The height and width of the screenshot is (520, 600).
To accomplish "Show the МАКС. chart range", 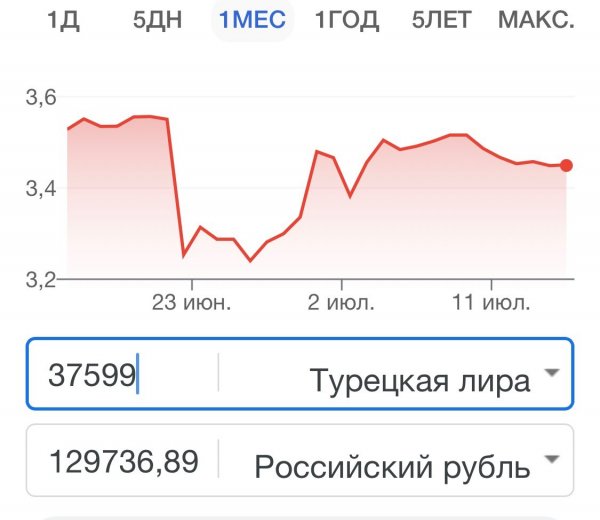I will [x=536, y=20].
